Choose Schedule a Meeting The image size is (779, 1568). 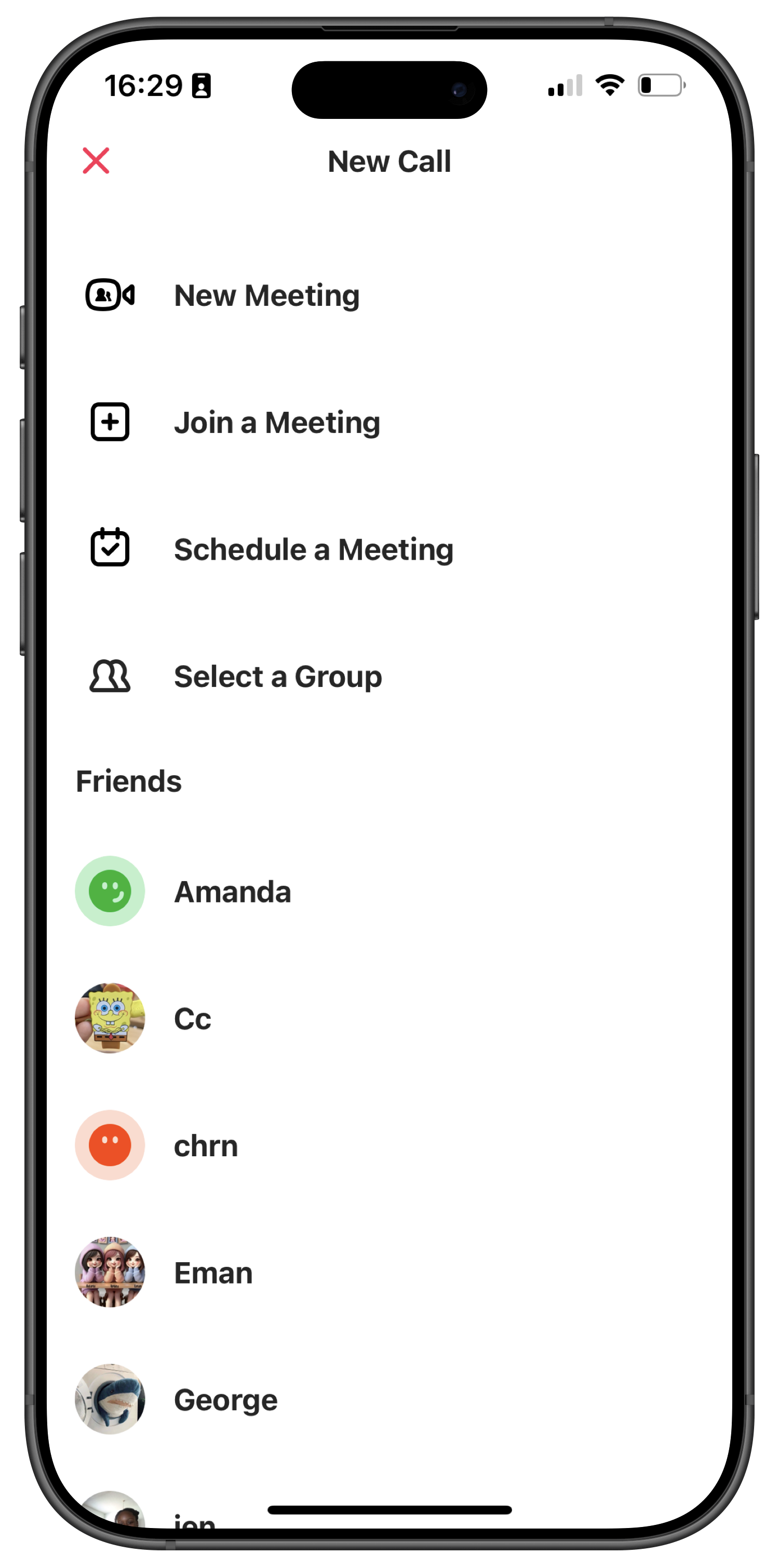pyautogui.click(x=313, y=550)
